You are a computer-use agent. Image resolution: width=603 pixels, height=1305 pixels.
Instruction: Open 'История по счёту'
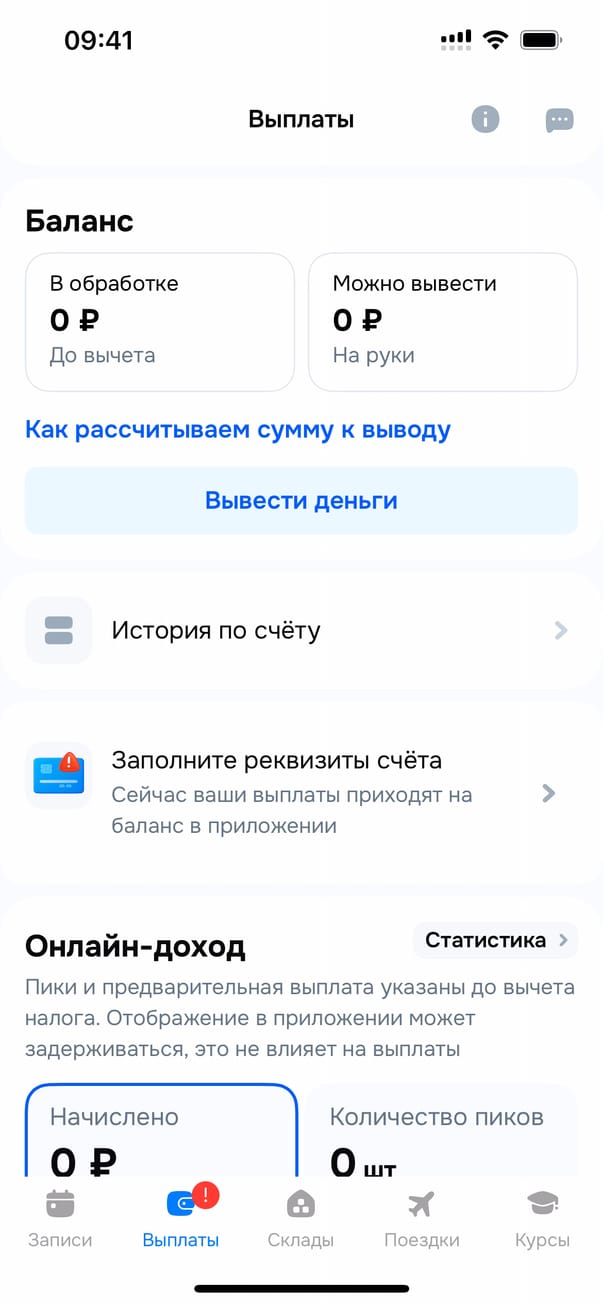(300, 631)
